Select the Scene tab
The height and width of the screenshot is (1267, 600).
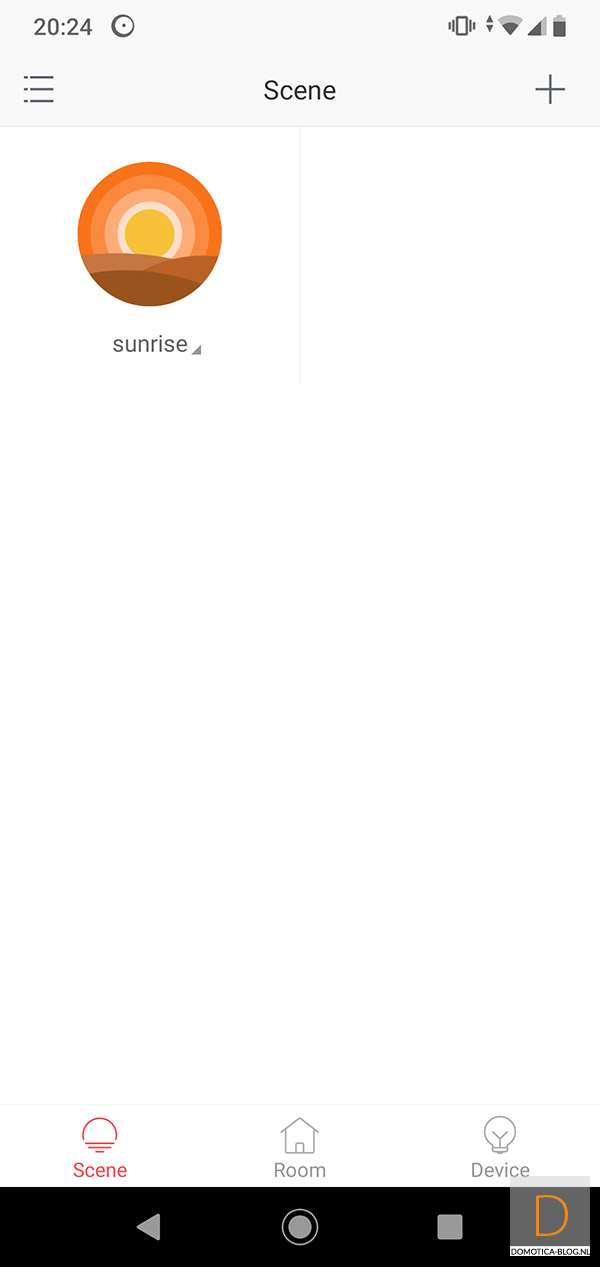click(100, 1147)
